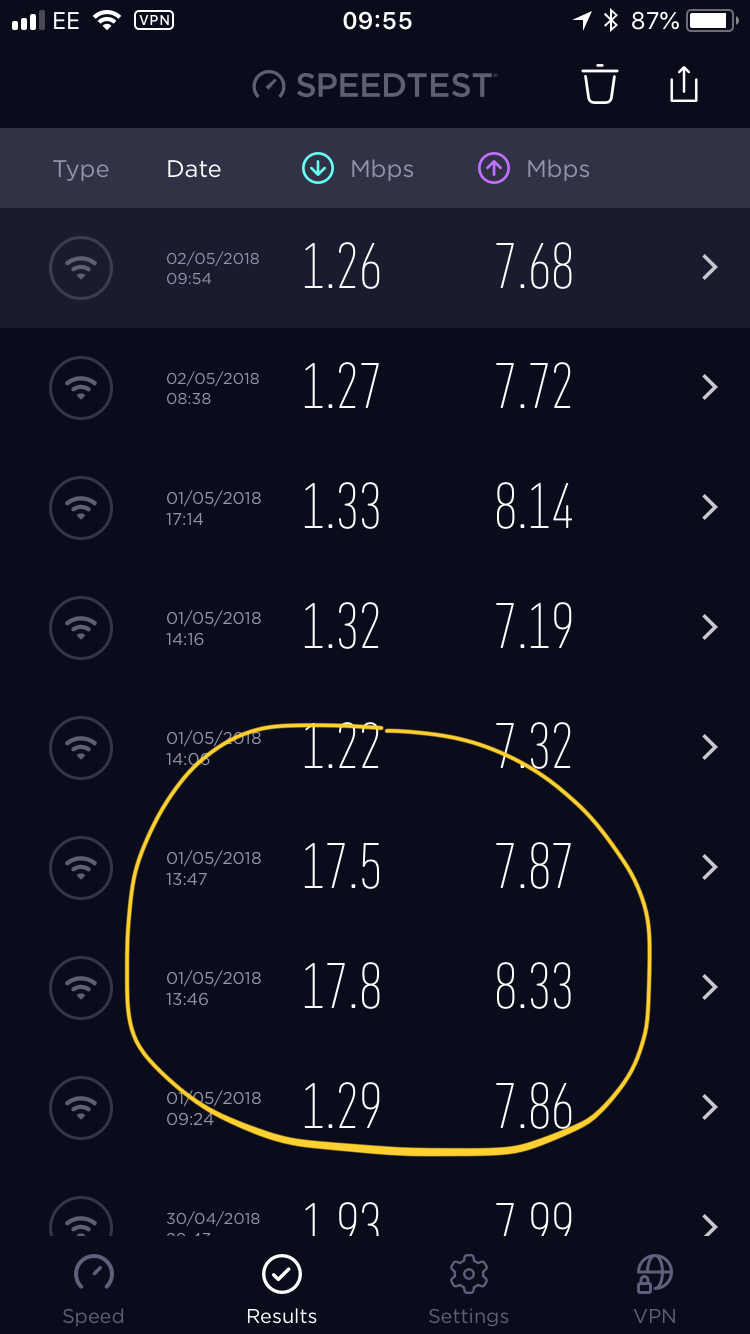Sort results by Type column
The height and width of the screenshot is (1334, 750).
[81, 169]
